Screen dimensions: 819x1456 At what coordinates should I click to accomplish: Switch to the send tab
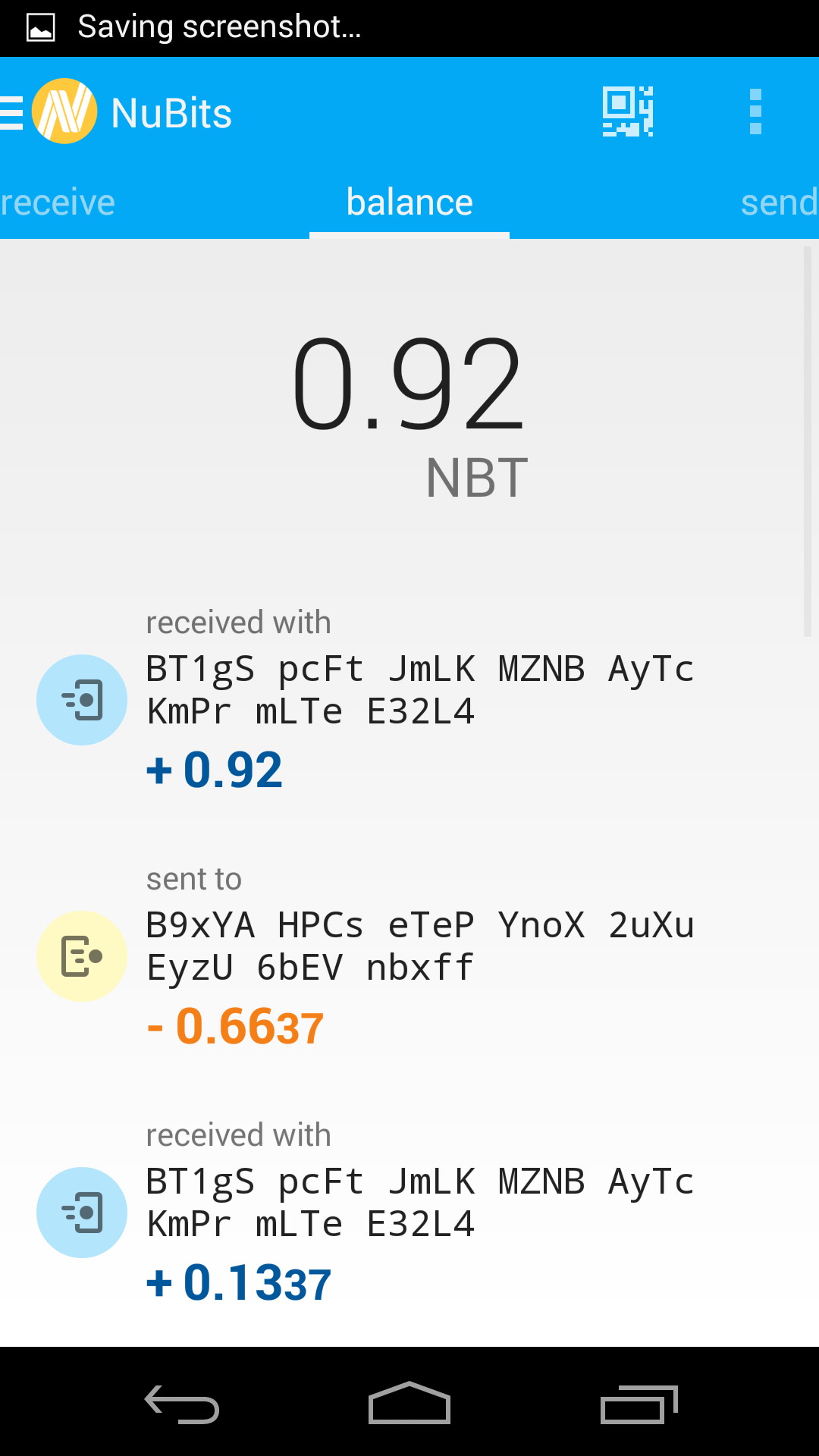[x=780, y=202]
